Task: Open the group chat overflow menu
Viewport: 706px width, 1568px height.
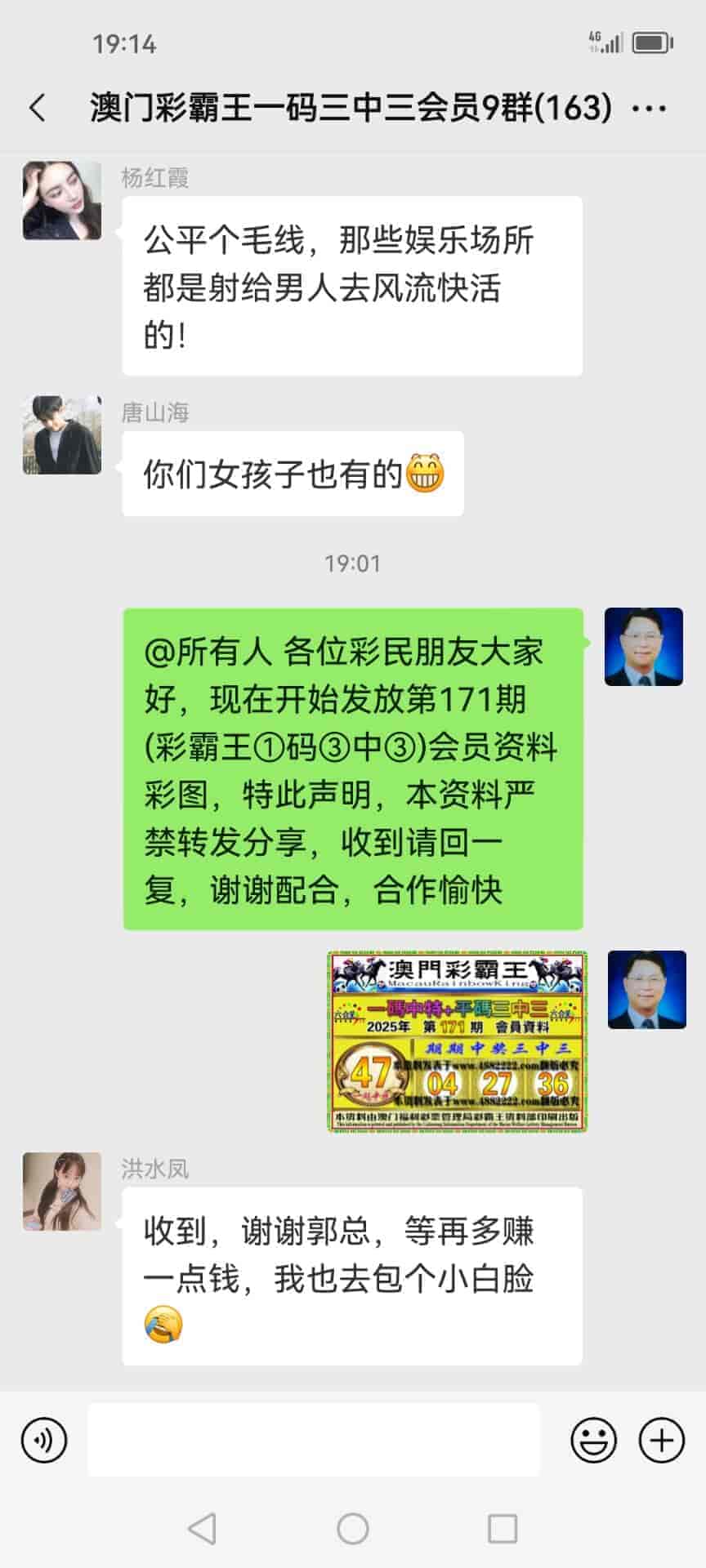Action: [x=650, y=109]
